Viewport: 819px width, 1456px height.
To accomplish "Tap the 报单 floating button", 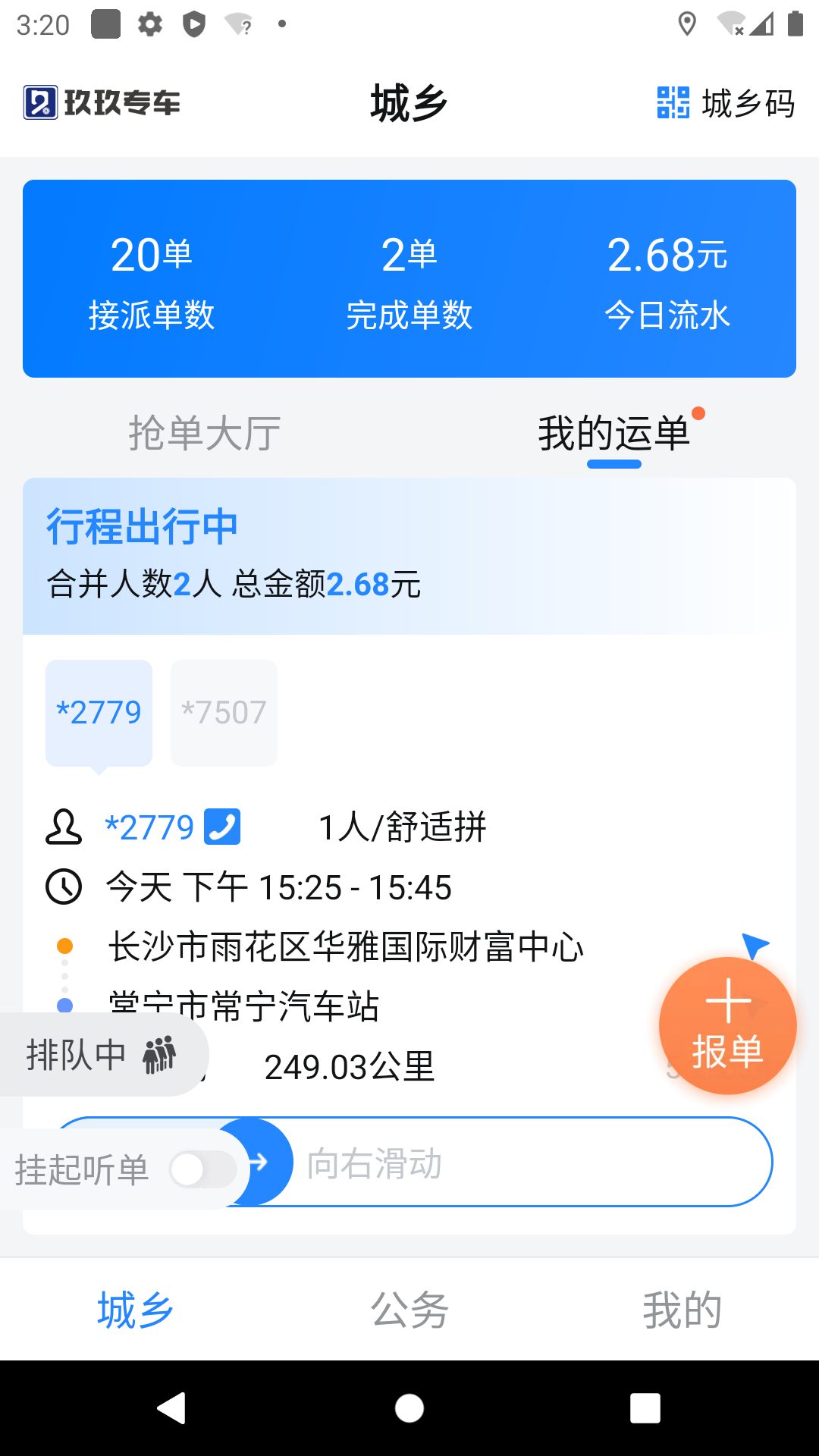I will pos(726,1025).
